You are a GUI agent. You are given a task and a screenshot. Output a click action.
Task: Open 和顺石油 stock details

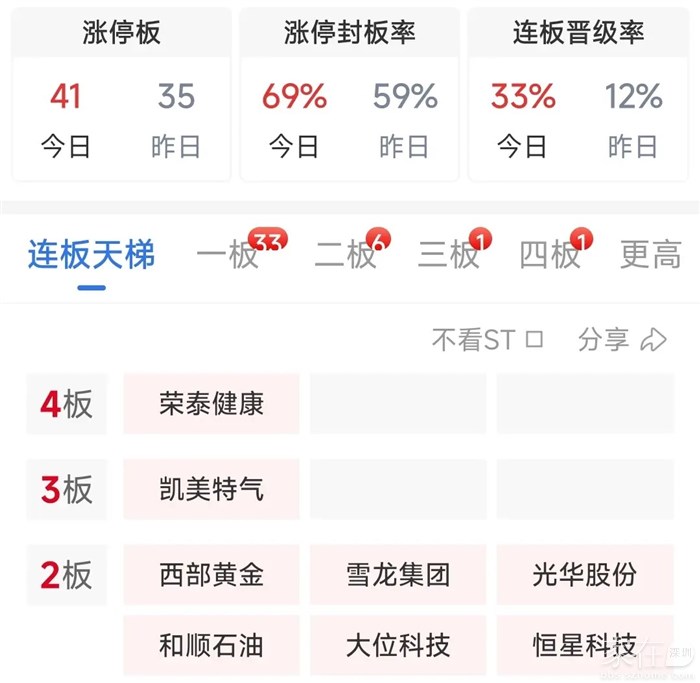211,645
